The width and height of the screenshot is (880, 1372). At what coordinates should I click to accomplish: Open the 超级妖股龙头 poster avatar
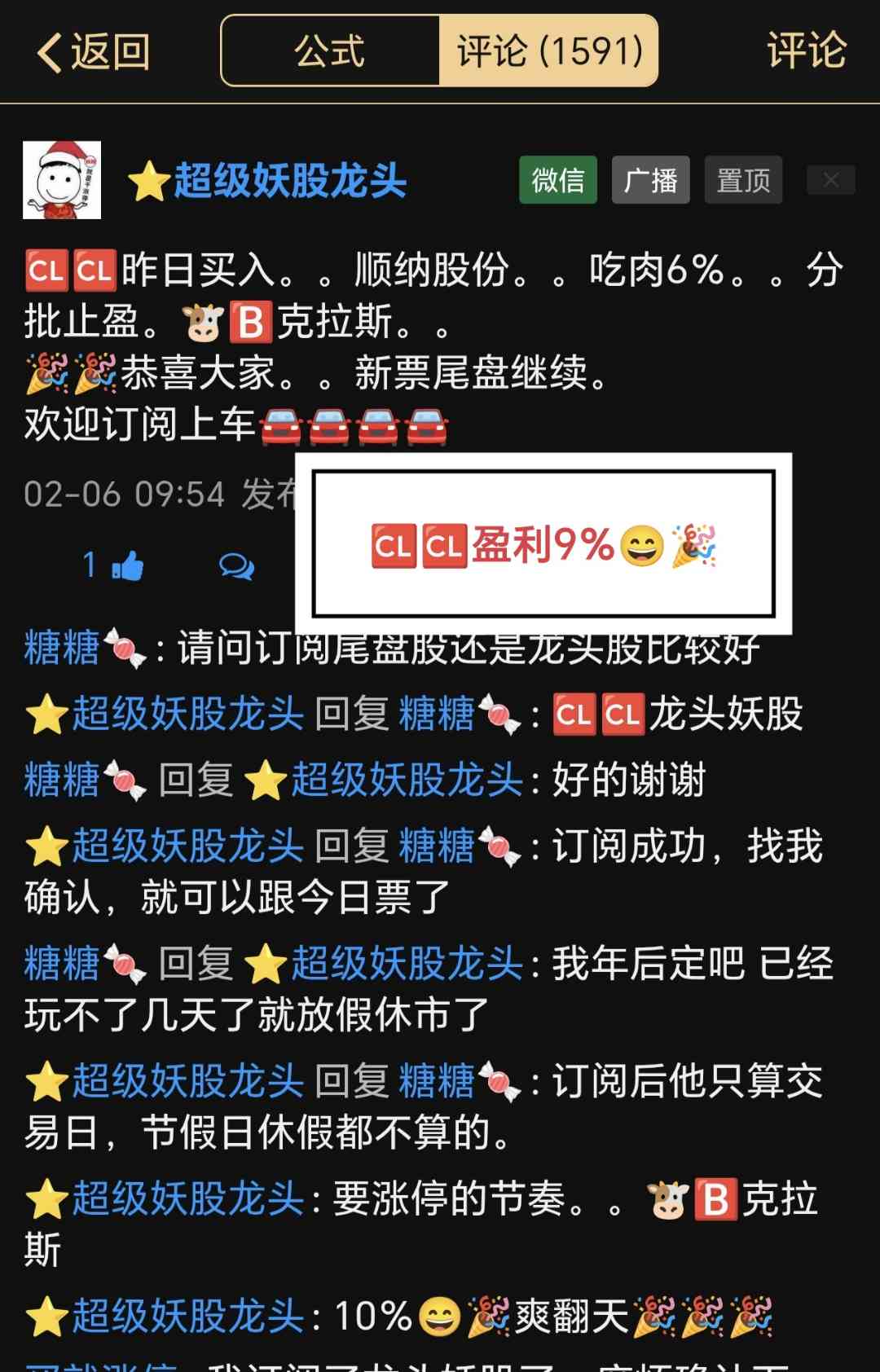tap(62, 180)
